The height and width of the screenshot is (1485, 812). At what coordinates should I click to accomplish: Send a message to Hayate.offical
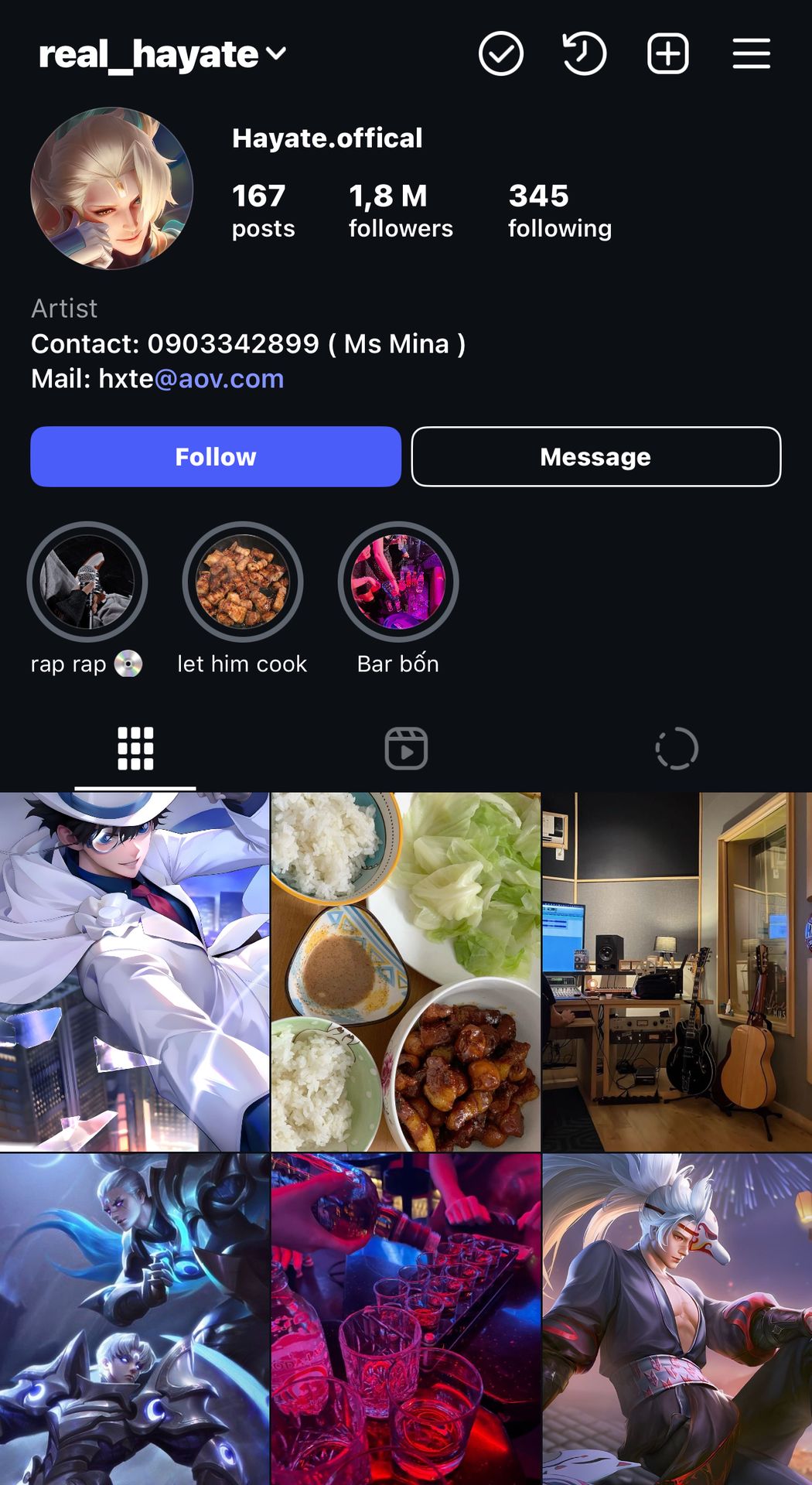[595, 456]
